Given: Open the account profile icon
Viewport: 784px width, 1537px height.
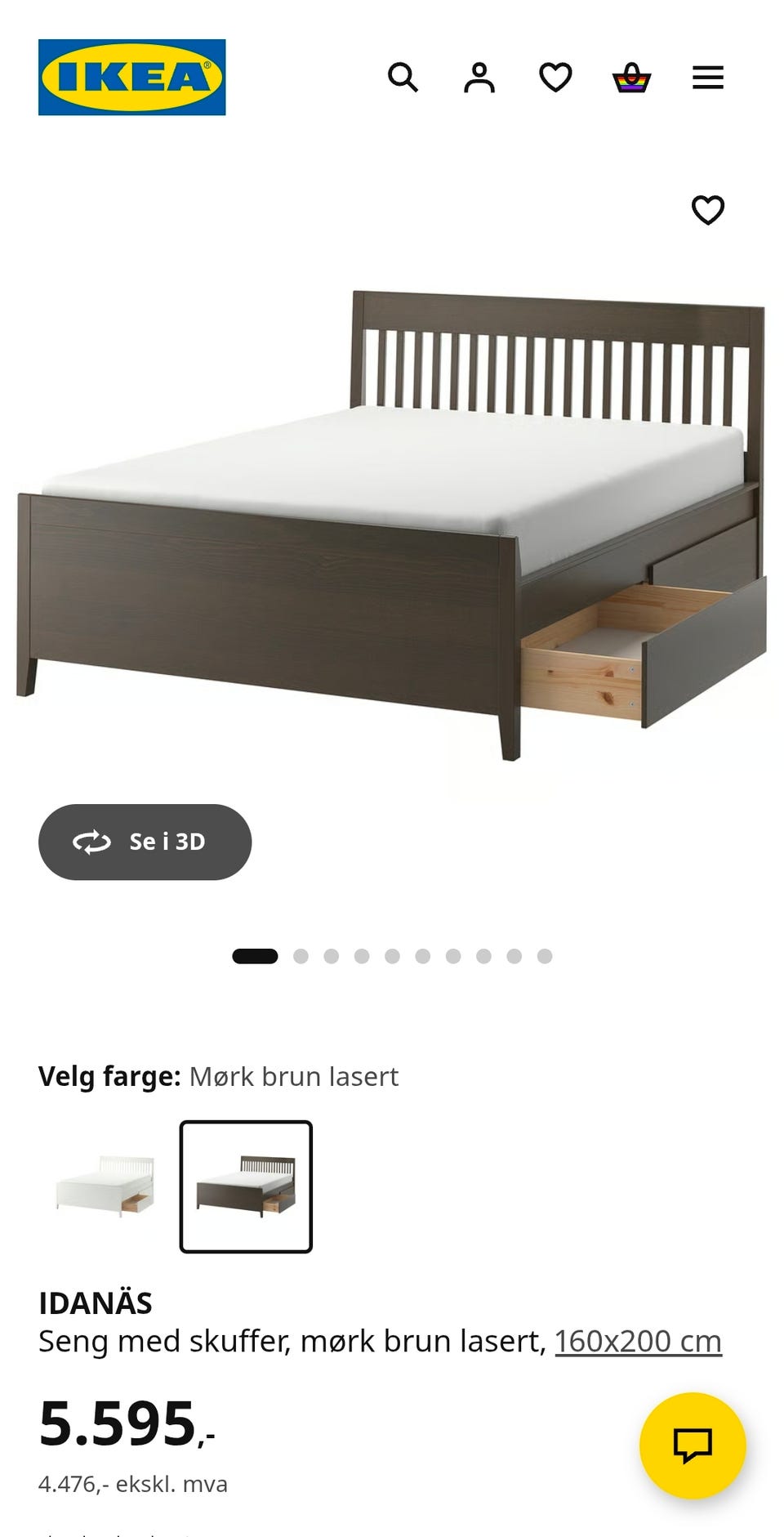Looking at the screenshot, I should 481,78.
